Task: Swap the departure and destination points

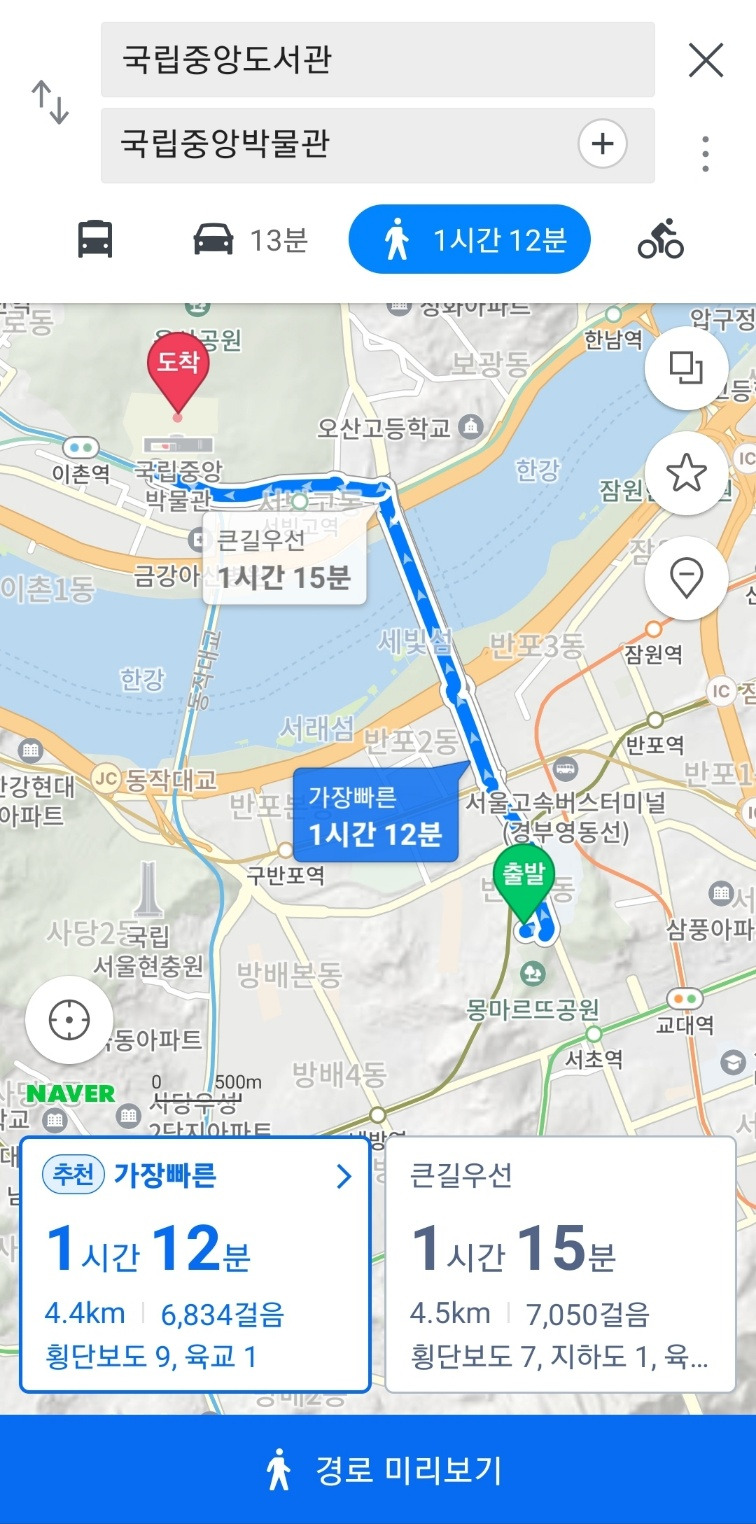Action: tap(50, 103)
